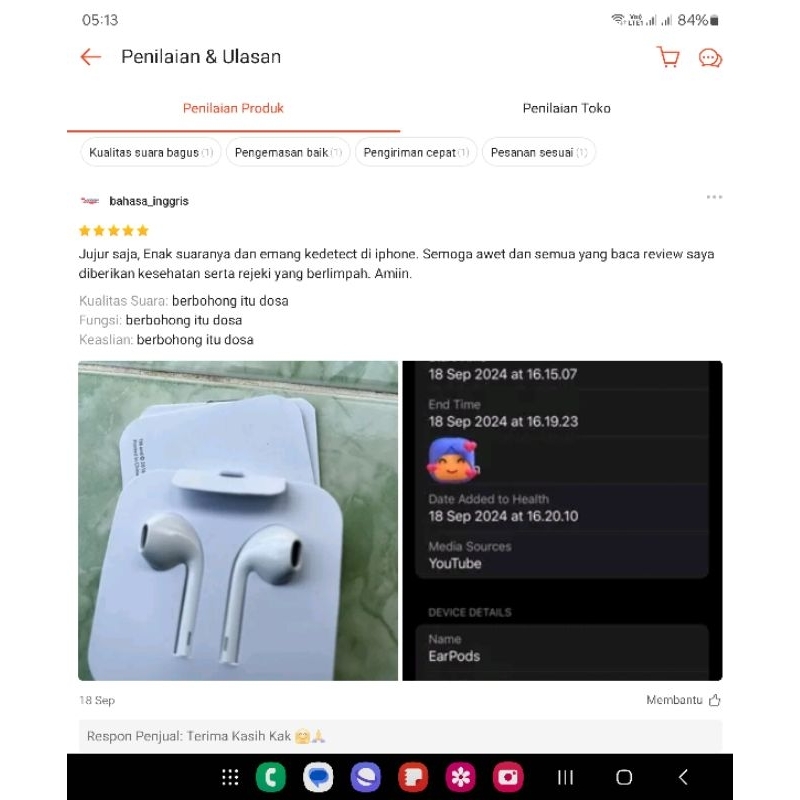Launch the Phone app from the taskbar

tap(271, 777)
